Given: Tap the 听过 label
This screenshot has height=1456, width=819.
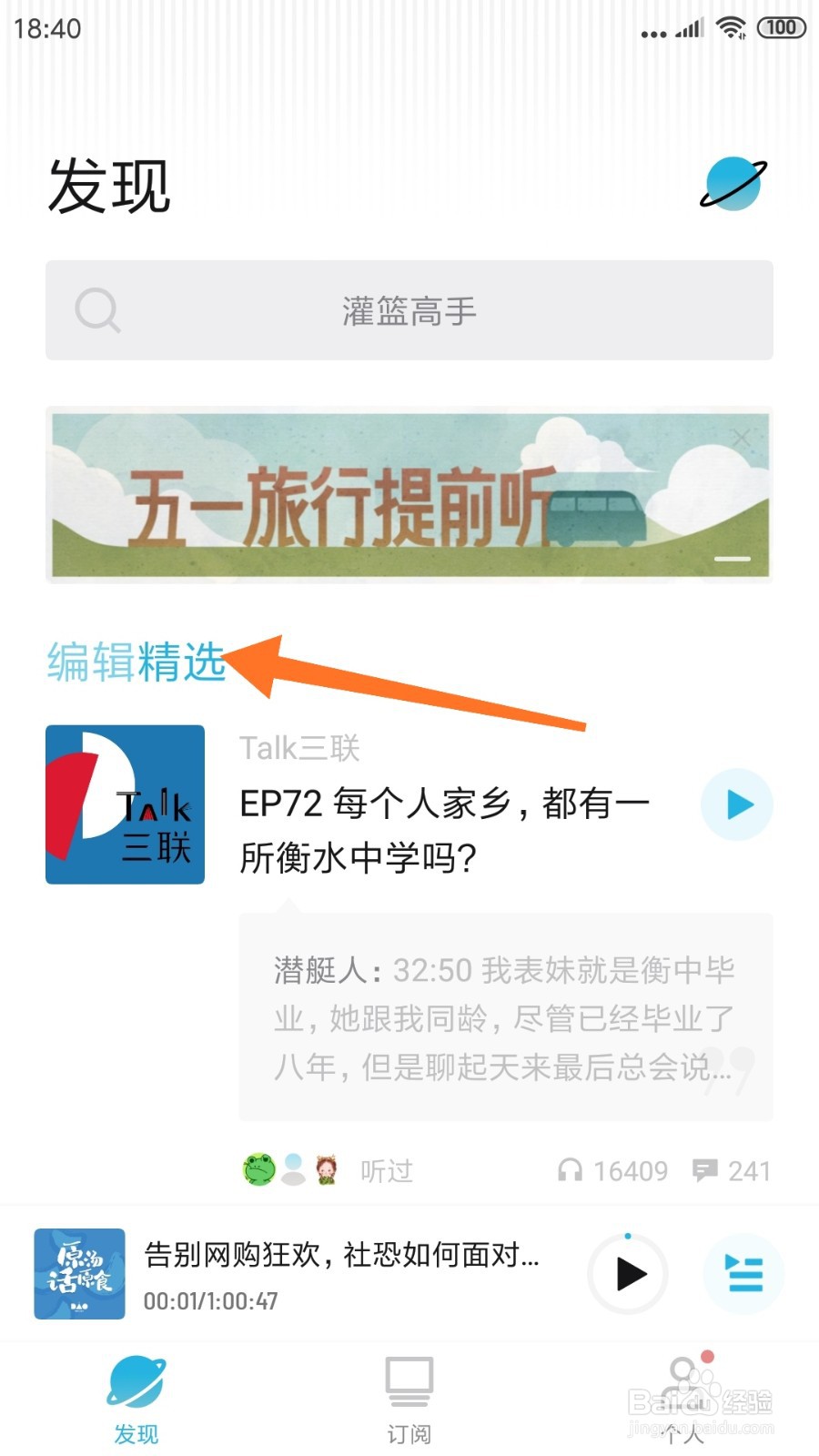Looking at the screenshot, I should click(x=386, y=1170).
